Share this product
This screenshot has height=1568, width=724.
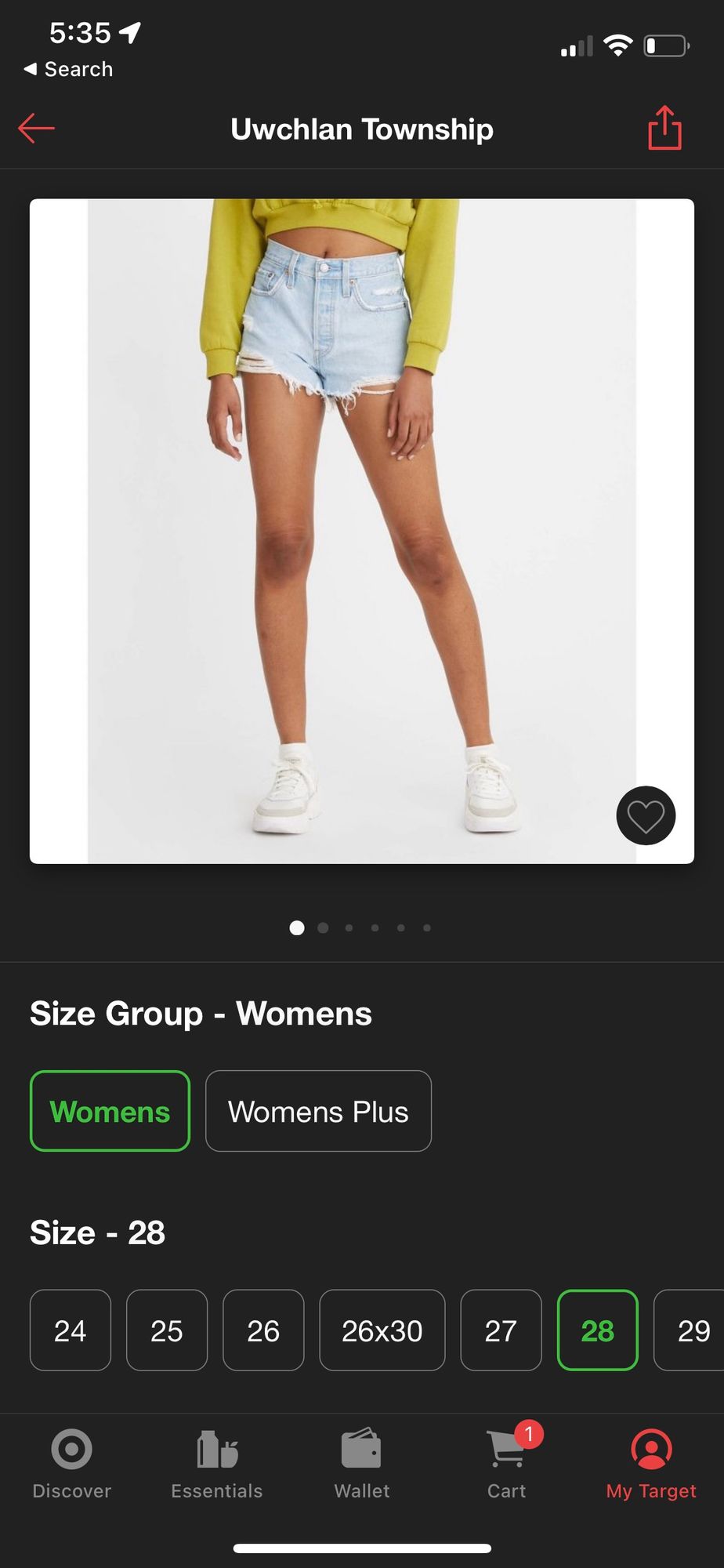coord(664,128)
